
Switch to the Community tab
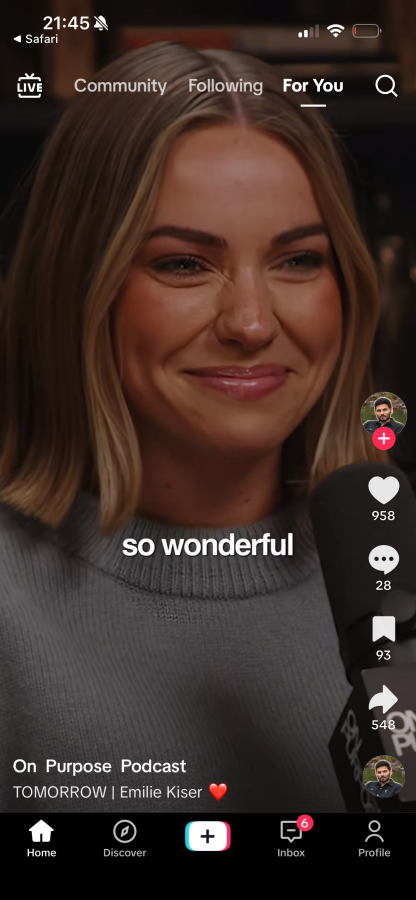click(120, 86)
